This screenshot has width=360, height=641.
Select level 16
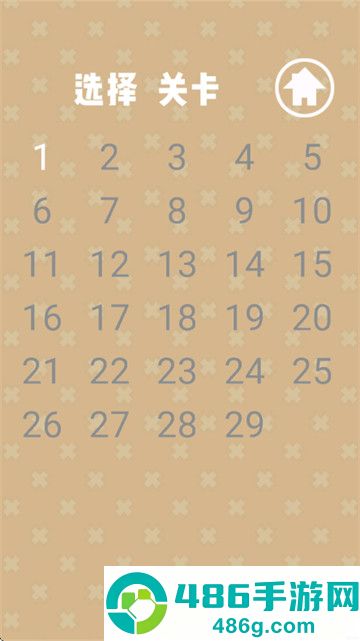(x=42, y=317)
